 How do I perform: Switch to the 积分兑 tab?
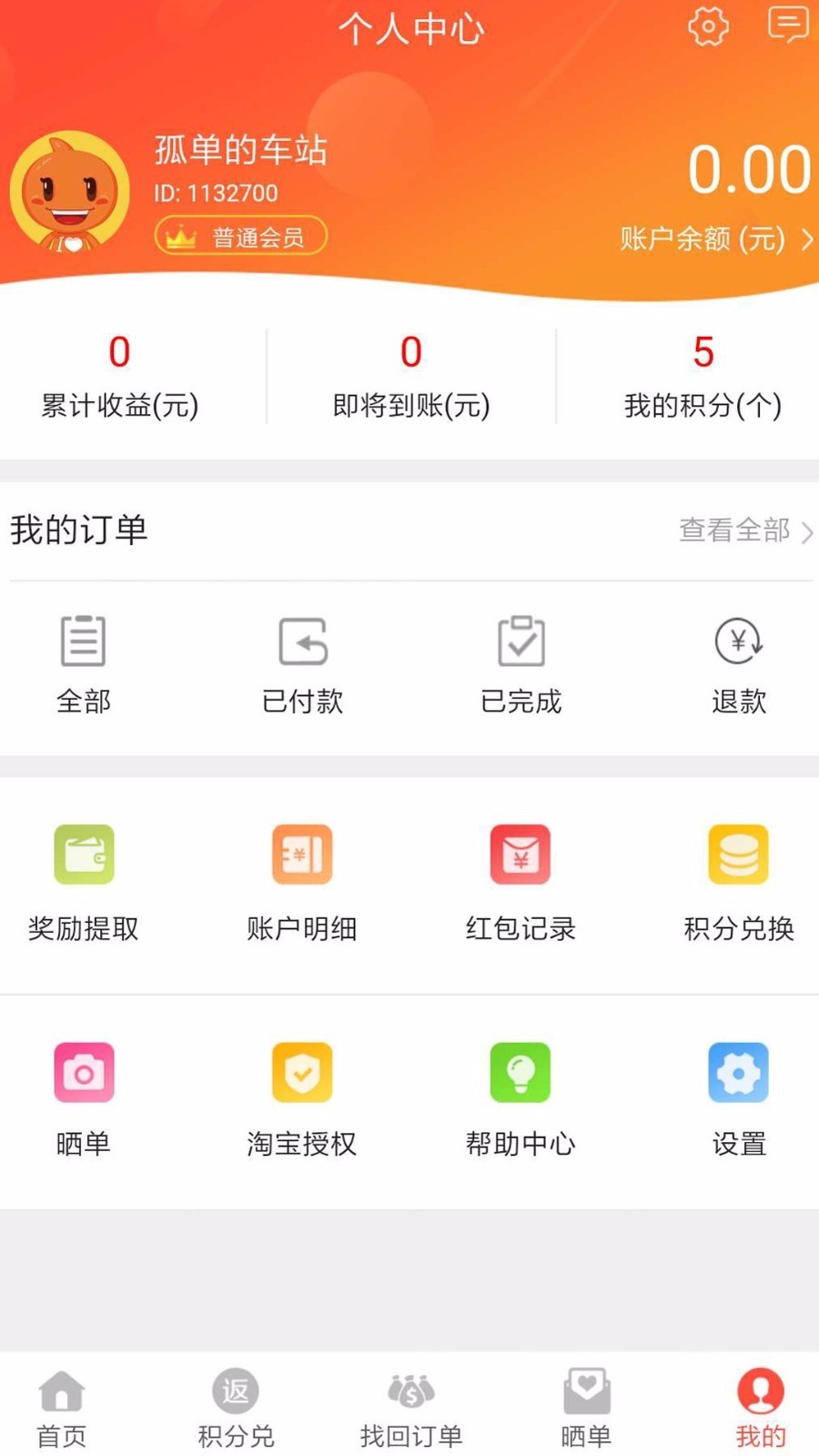pyautogui.click(x=236, y=1407)
